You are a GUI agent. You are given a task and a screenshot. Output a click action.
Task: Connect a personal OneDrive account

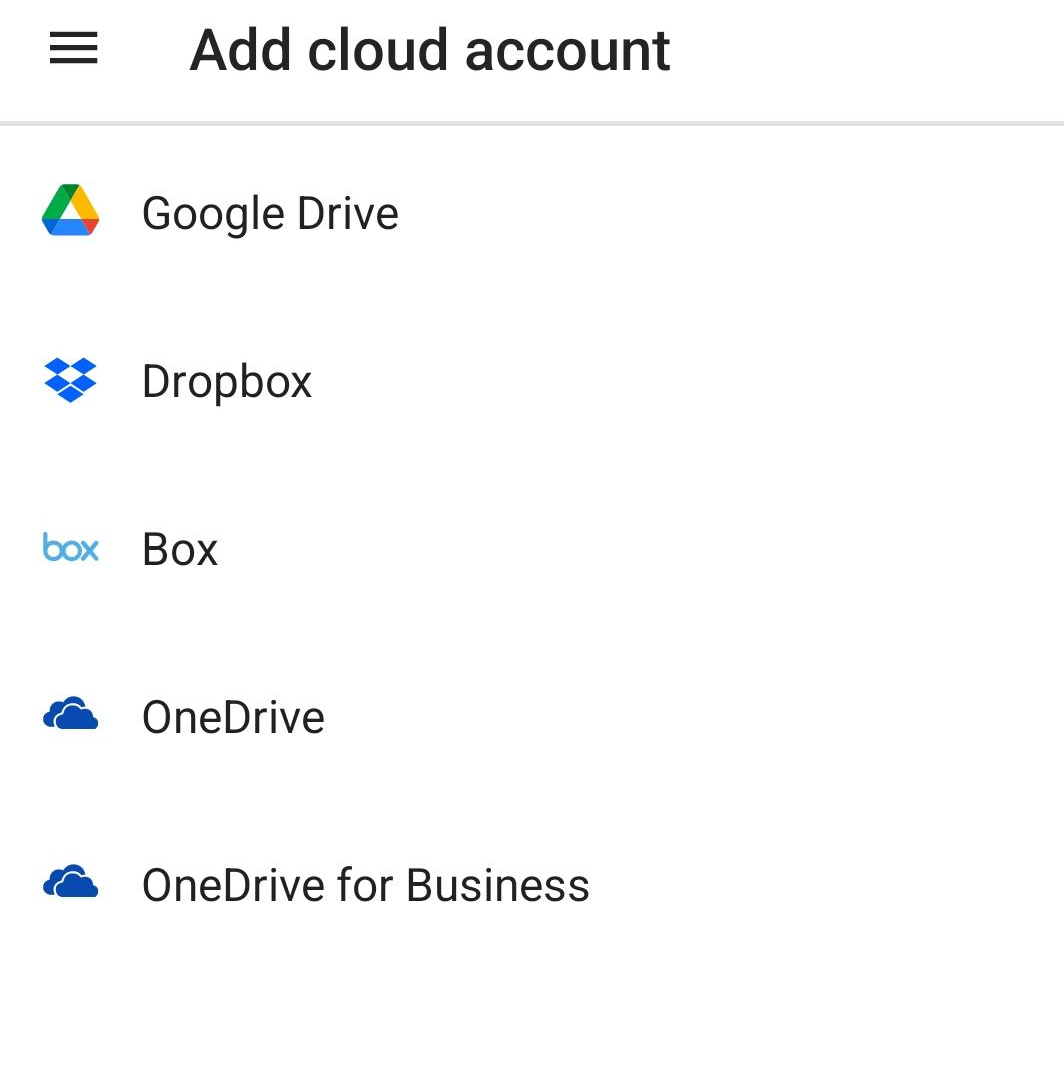tap(233, 717)
